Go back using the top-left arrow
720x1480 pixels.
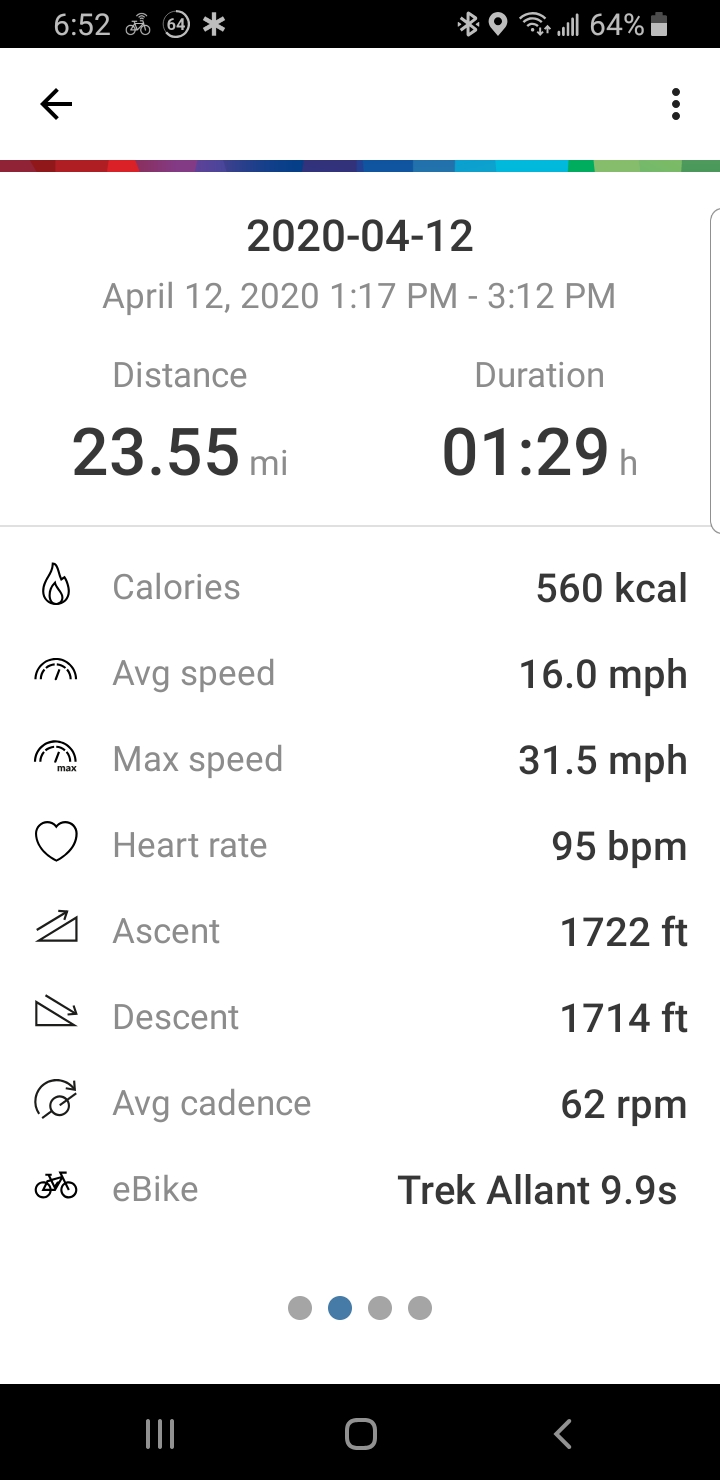pos(56,104)
